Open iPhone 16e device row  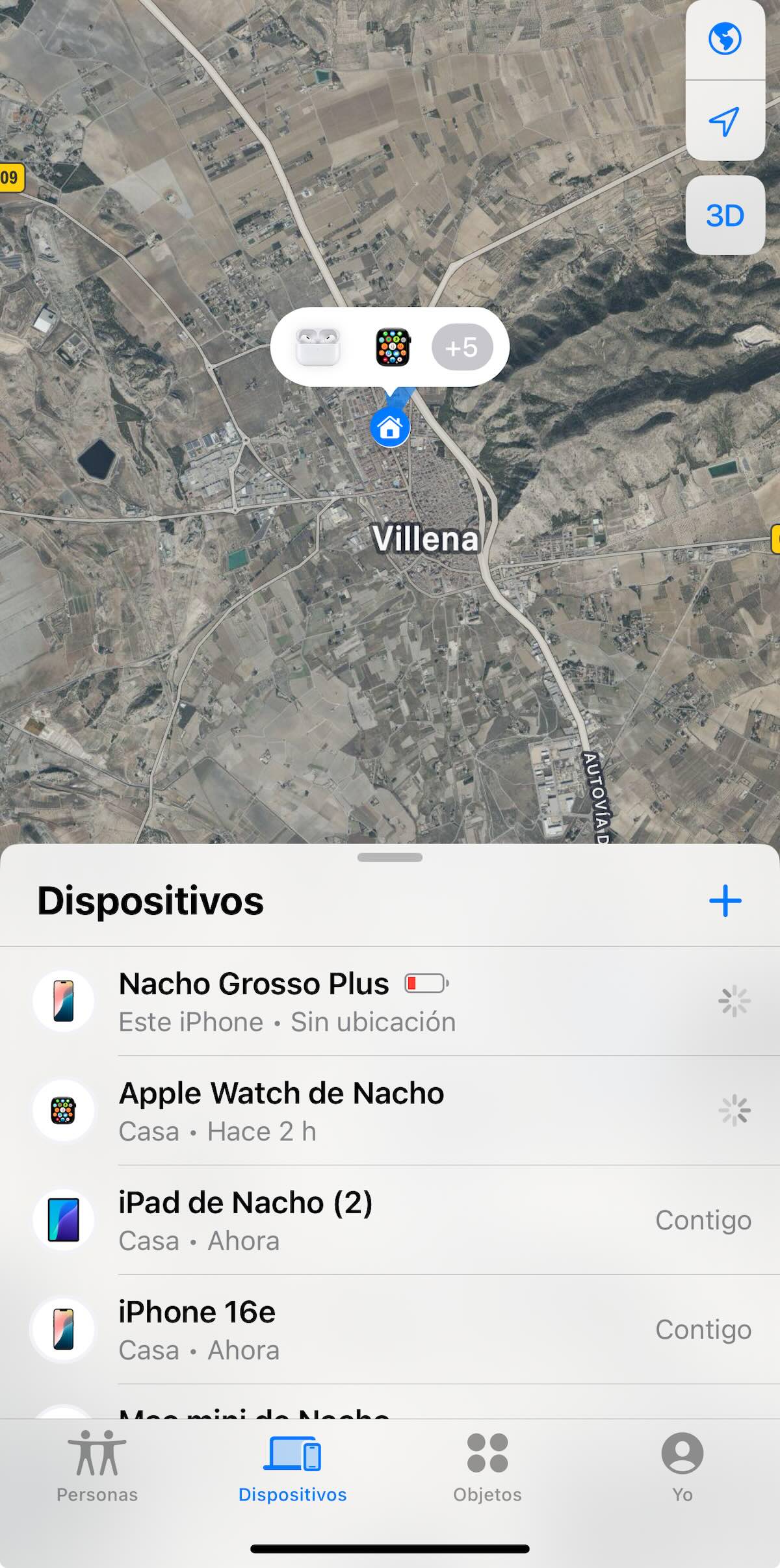point(390,1330)
